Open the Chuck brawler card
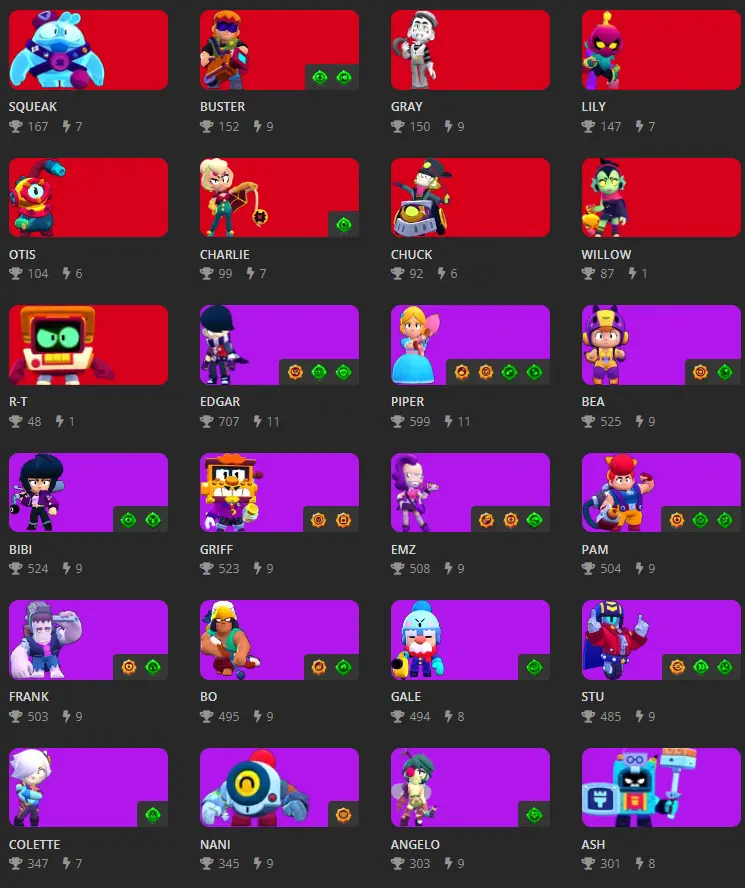Viewport: 745px width, 888px height. coord(470,198)
